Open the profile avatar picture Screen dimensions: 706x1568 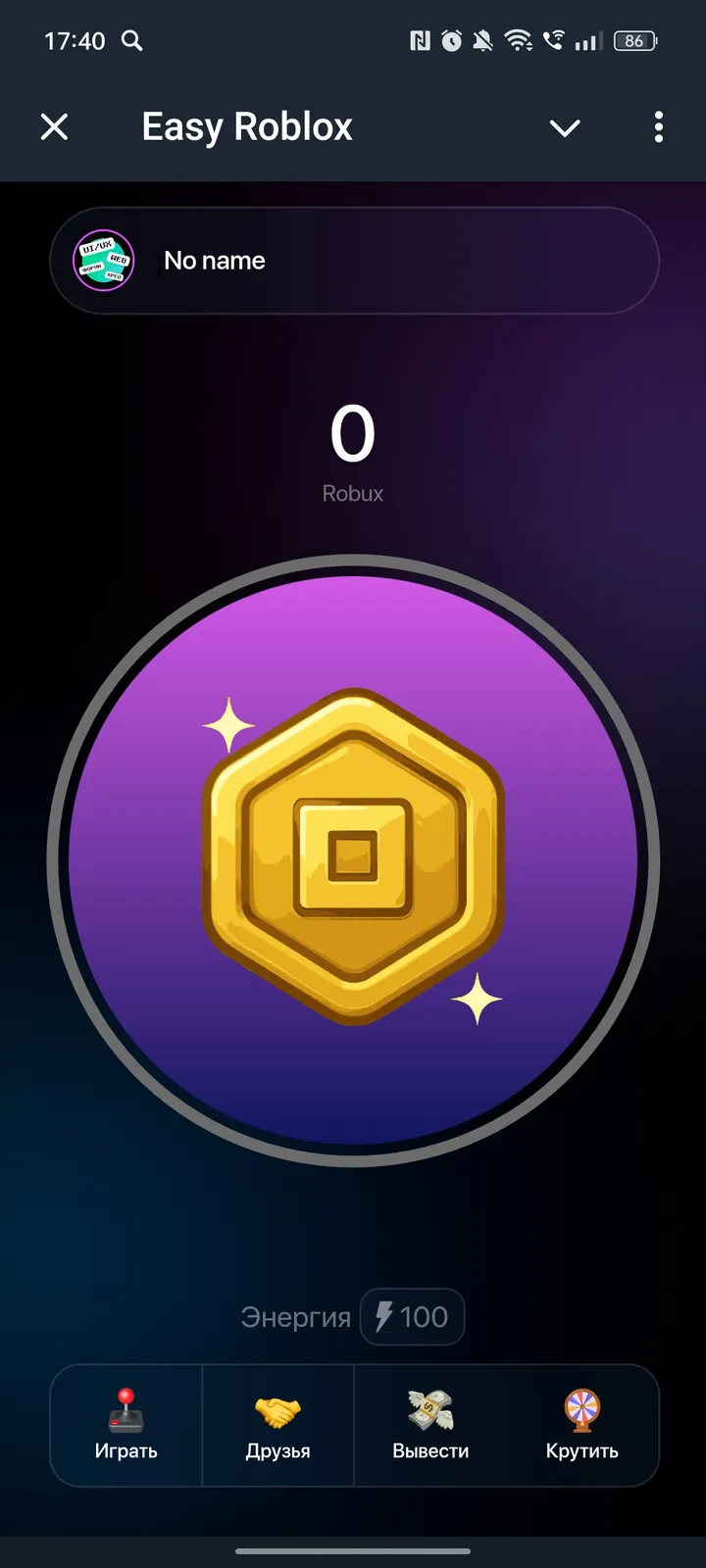click(101, 261)
